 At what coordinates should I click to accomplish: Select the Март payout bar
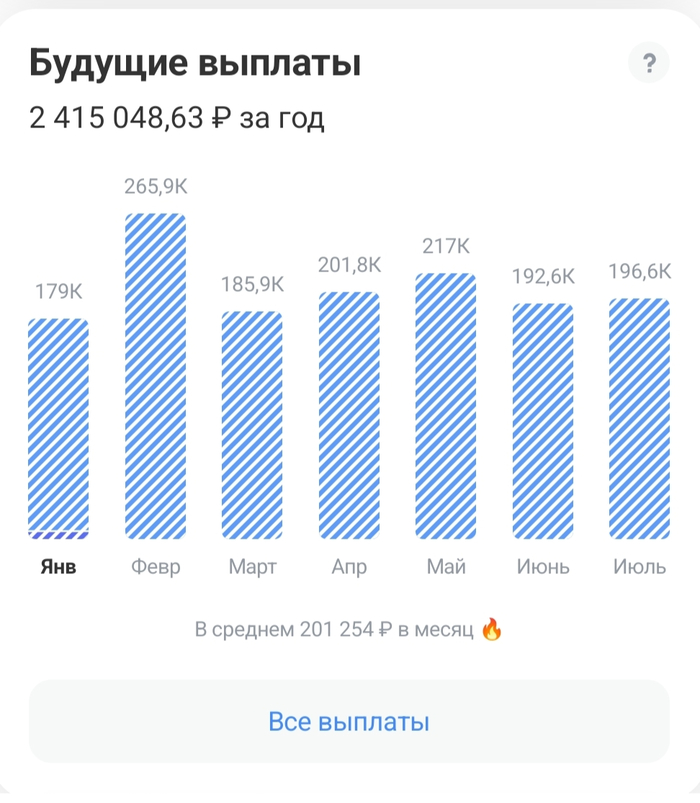(252, 426)
